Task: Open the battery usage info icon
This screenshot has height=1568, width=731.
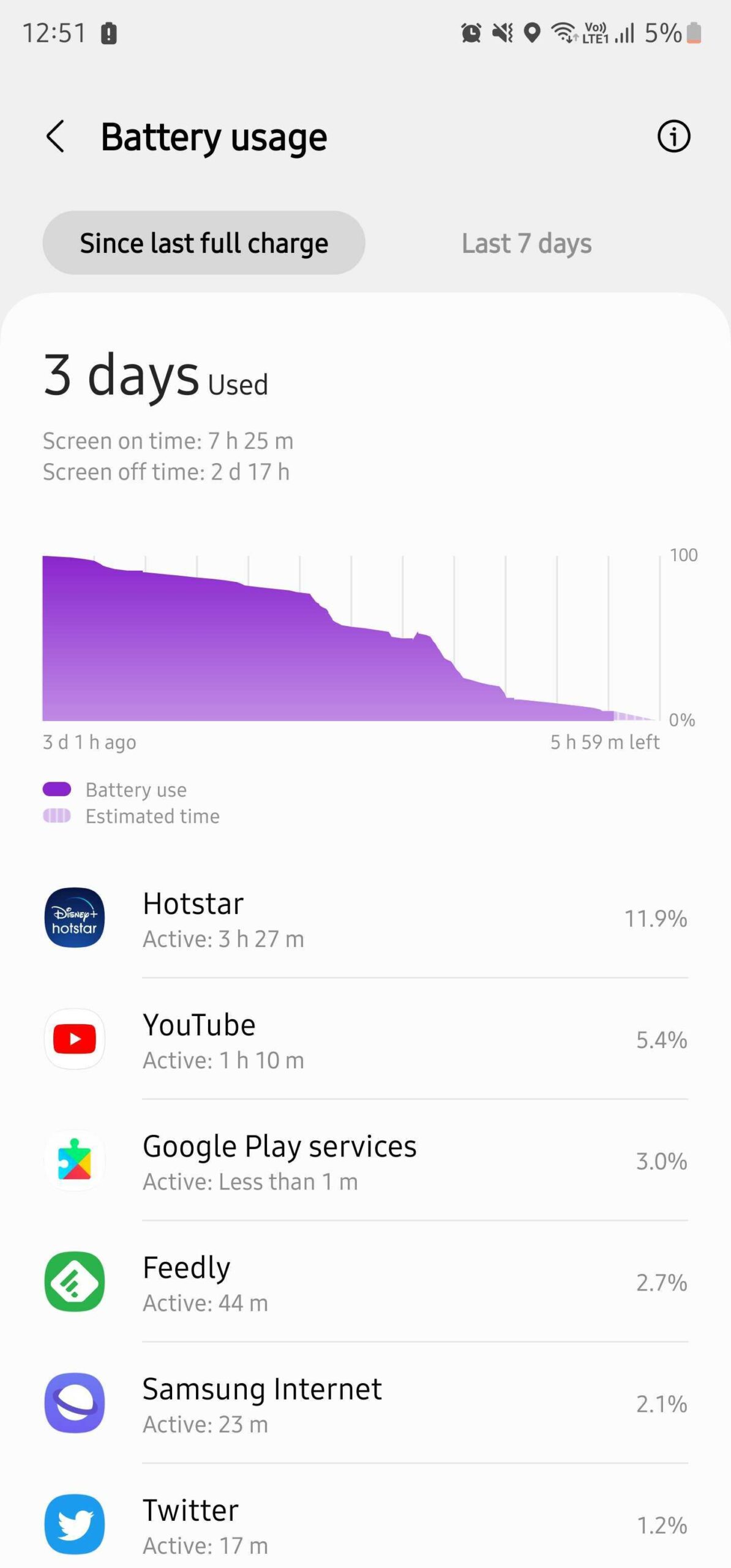Action: [673, 136]
